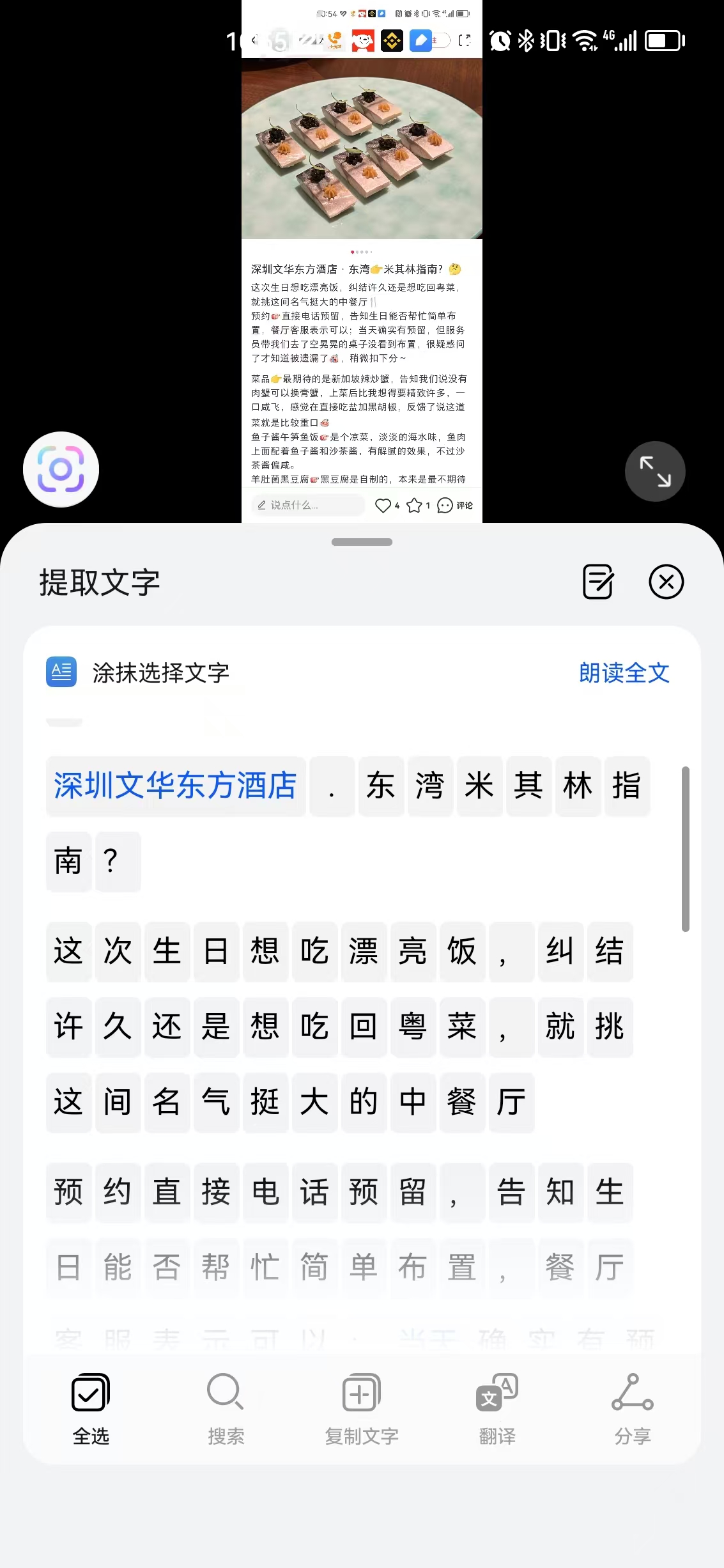This screenshot has height=1568, width=724.
Task: Tap 朗读全文 to read aloud
Action: click(x=624, y=672)
